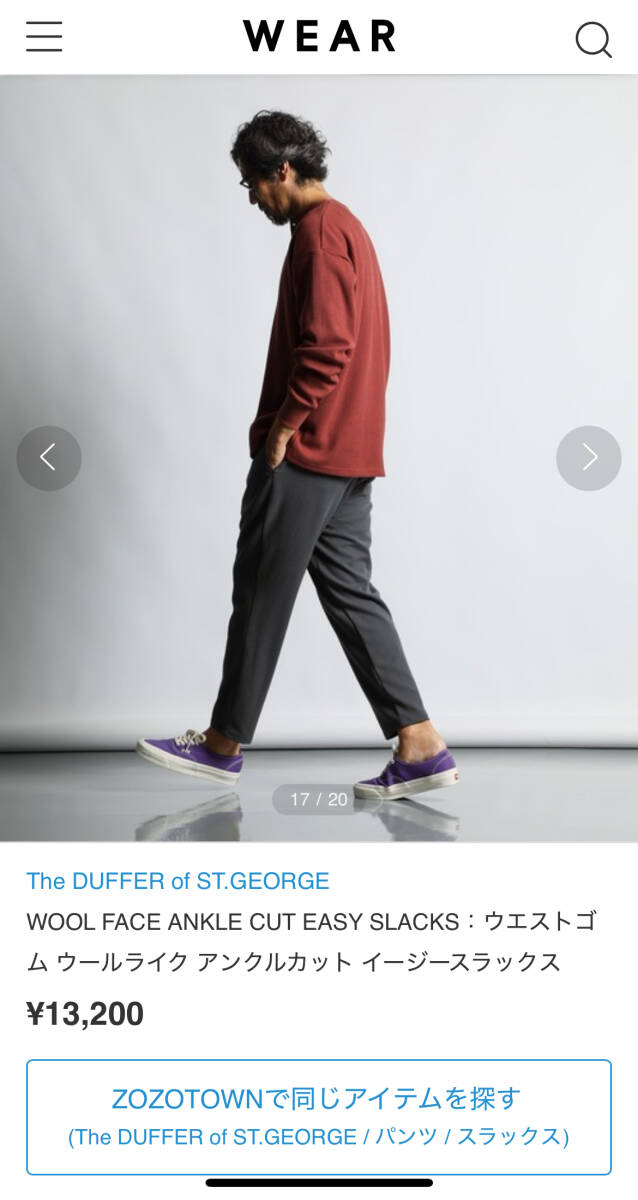The image size is (638, 1200).
Task: Tap the WEAR logo to go home
Action: click(319, 36)
